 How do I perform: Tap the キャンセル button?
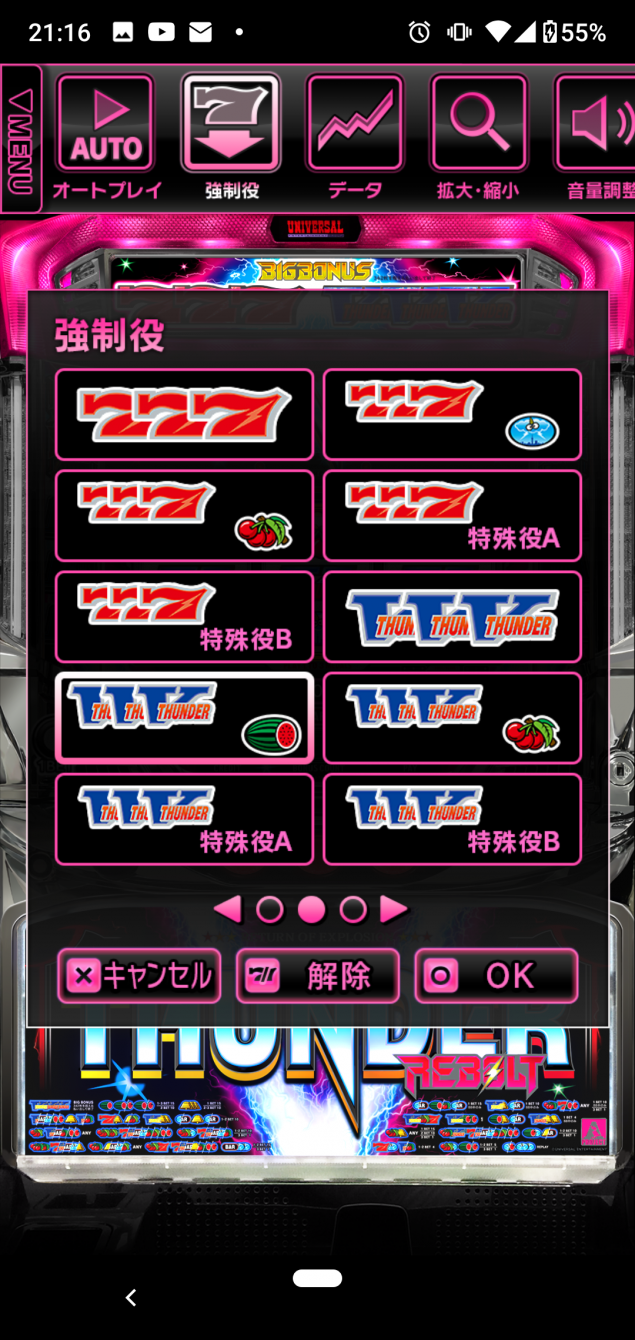pyautogui.click(x=139, y=976)
